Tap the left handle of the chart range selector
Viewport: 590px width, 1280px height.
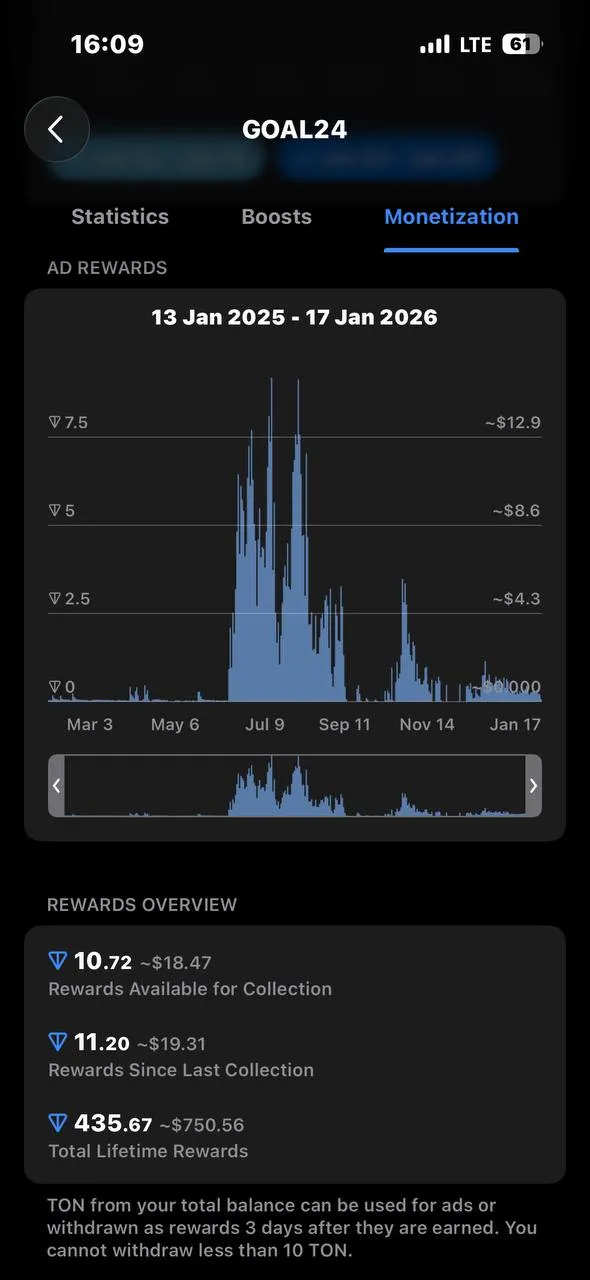tap(57, 786)
